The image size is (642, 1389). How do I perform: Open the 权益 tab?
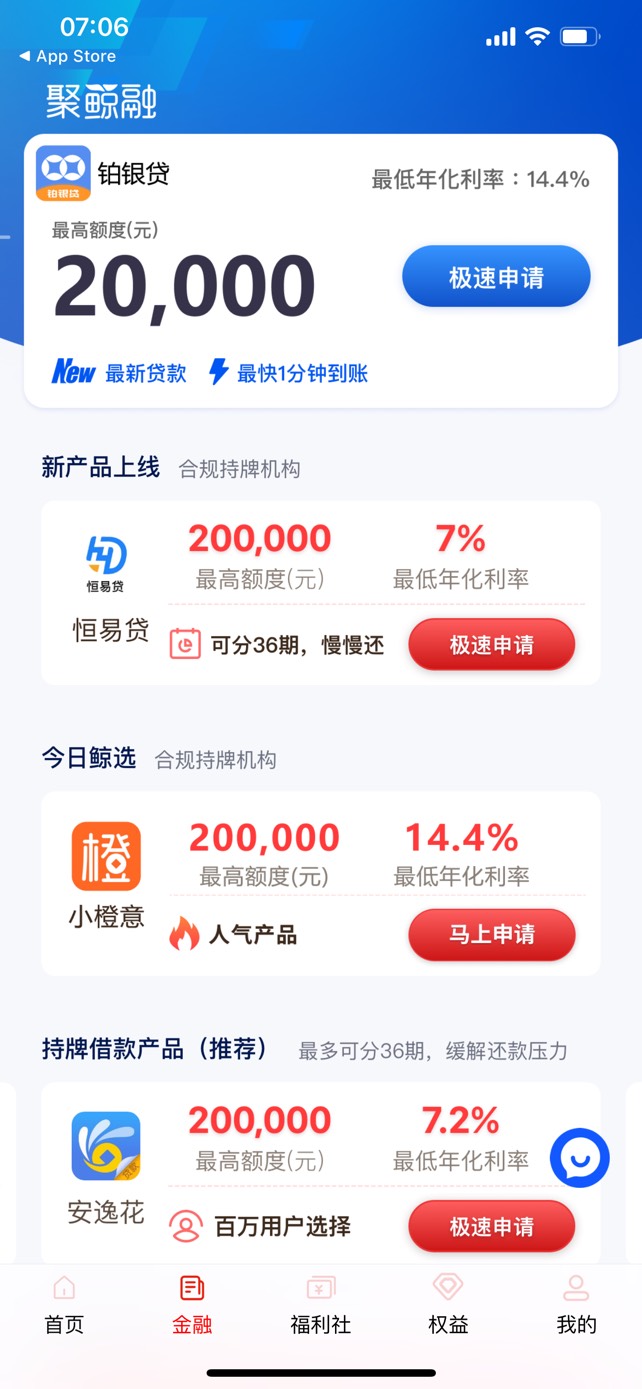448,1306
